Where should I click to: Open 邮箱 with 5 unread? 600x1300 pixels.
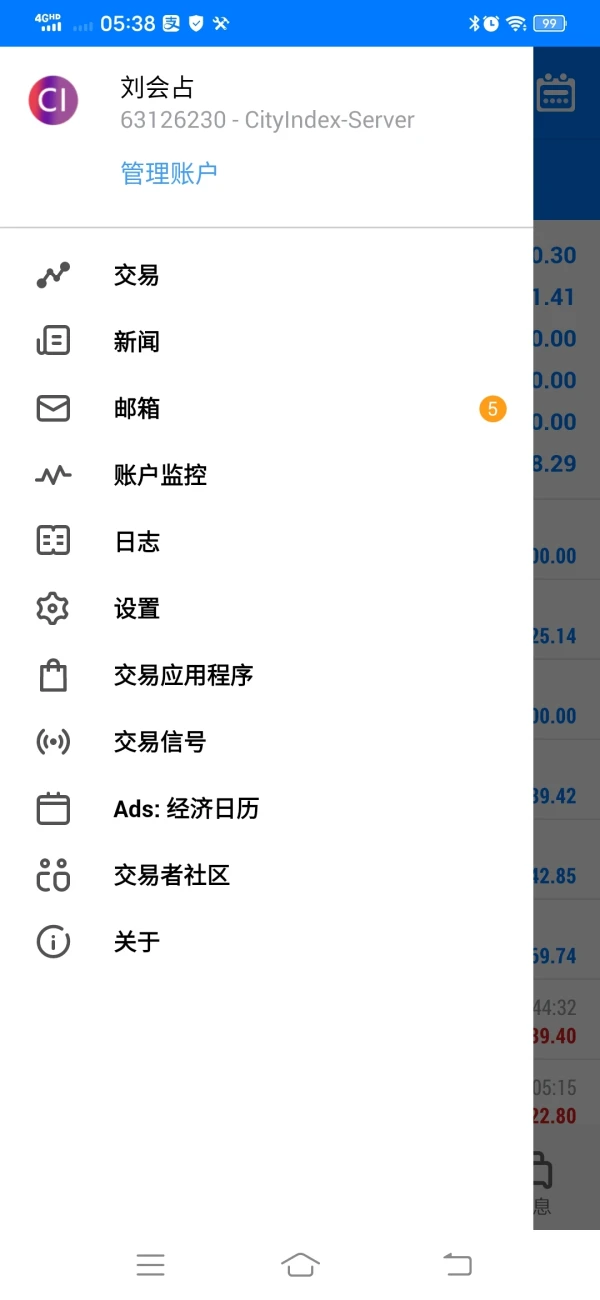point(136,409)
